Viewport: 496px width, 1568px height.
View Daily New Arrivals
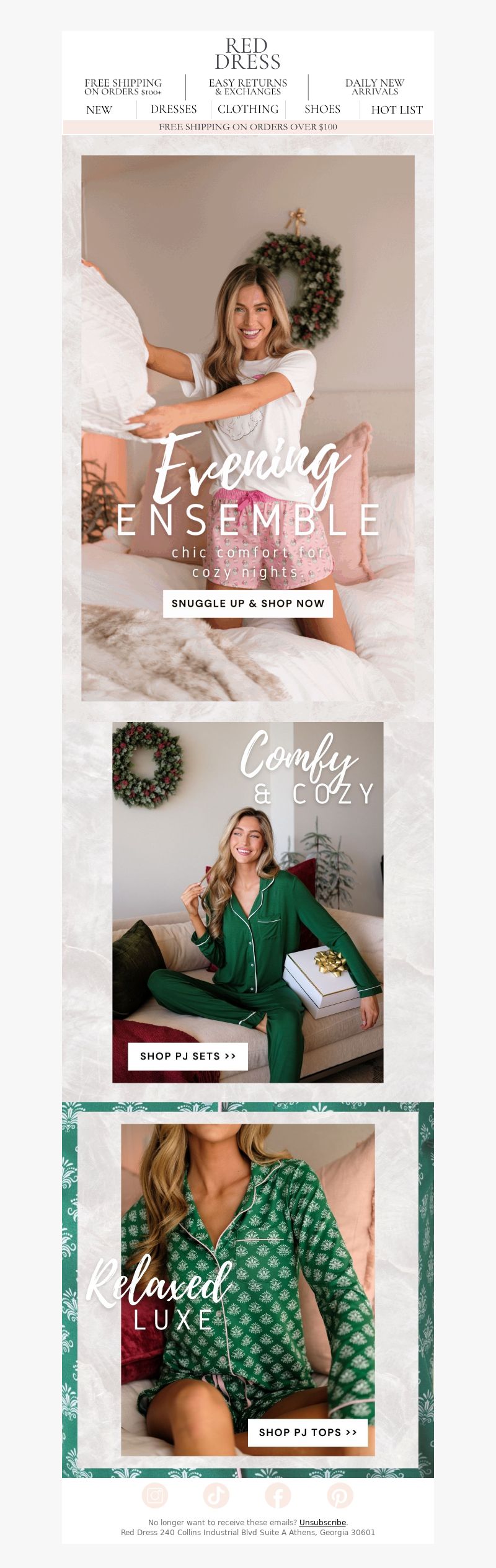pos(374,87)
